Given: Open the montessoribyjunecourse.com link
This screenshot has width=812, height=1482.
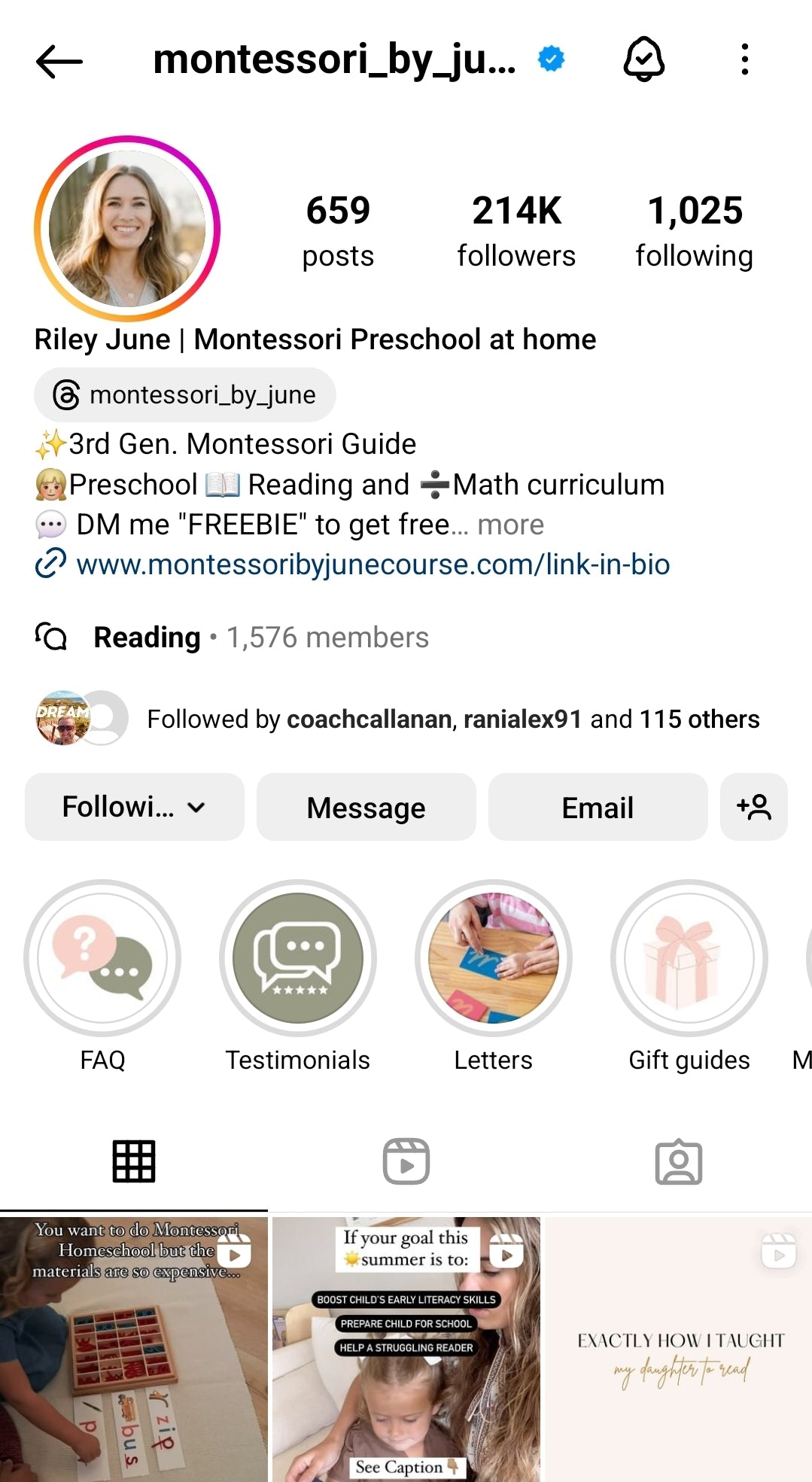Looking at the screenshot, I should click(x=373, y=564).
